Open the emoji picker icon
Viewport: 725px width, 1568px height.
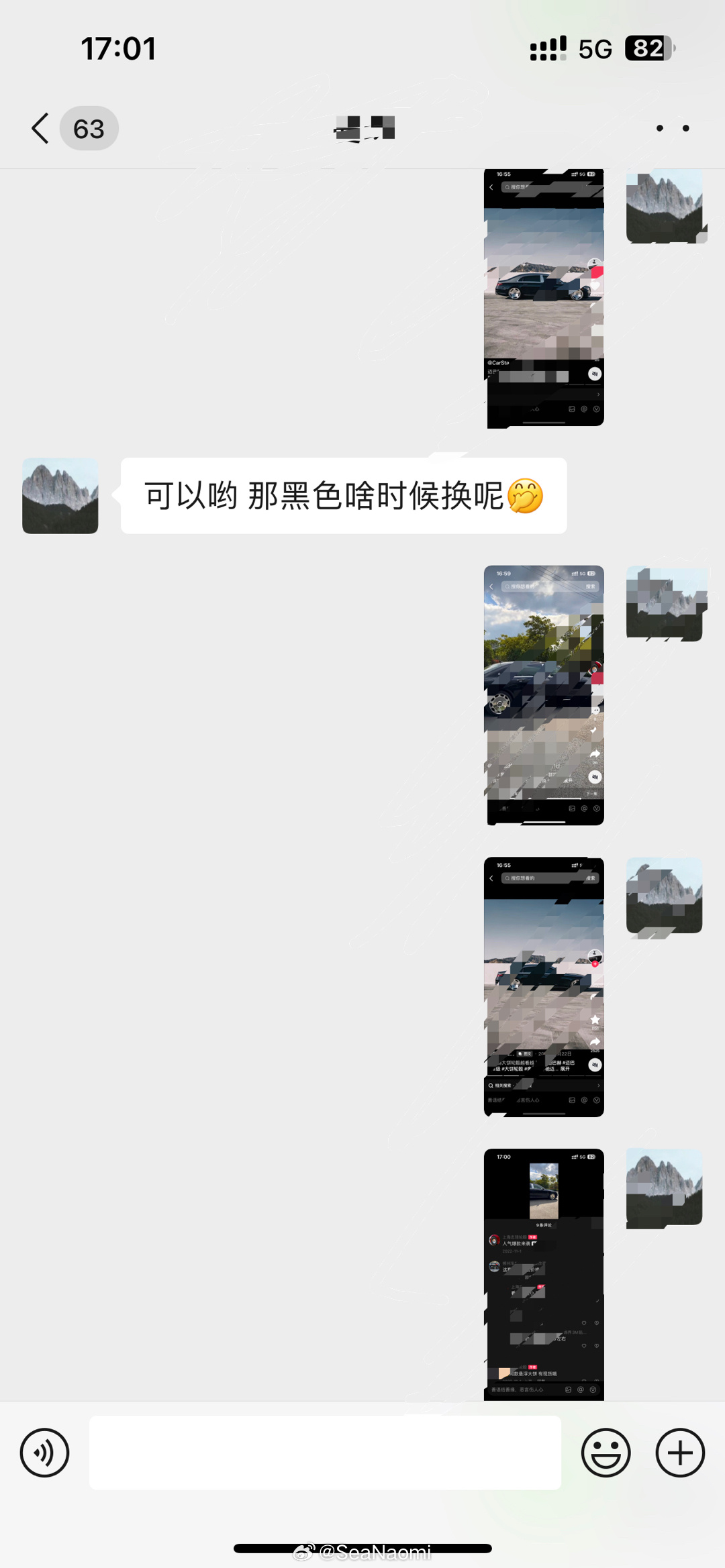[x=606, y=1452]
